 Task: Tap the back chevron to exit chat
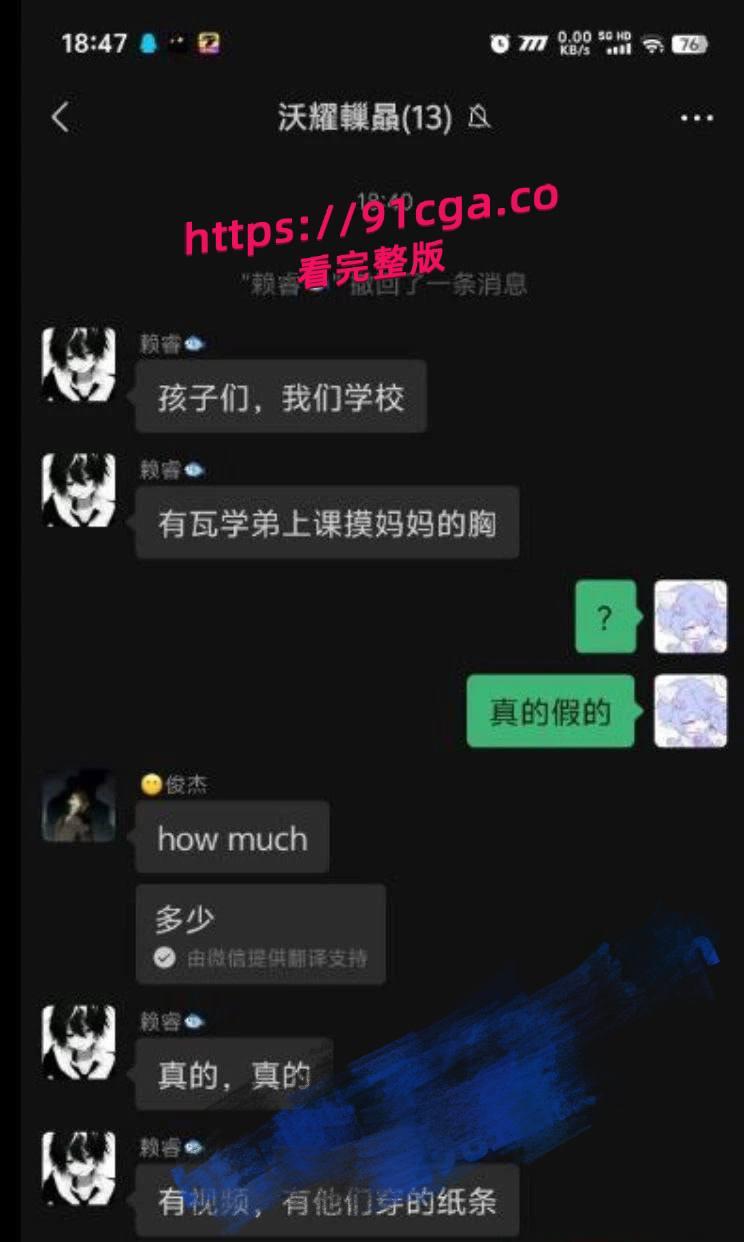tap(62, 116)
